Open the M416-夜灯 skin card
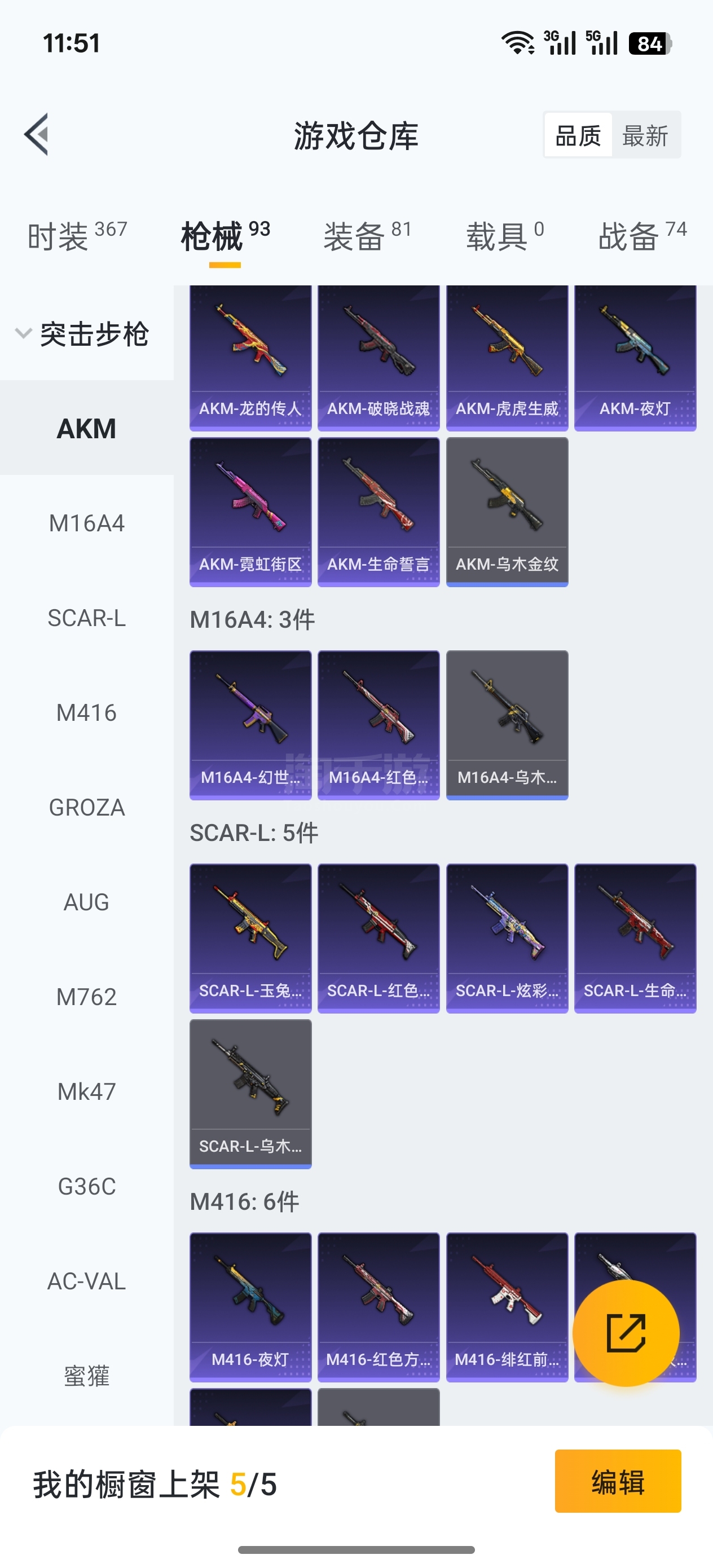The image size is (713, 1568). point(250,1306)
